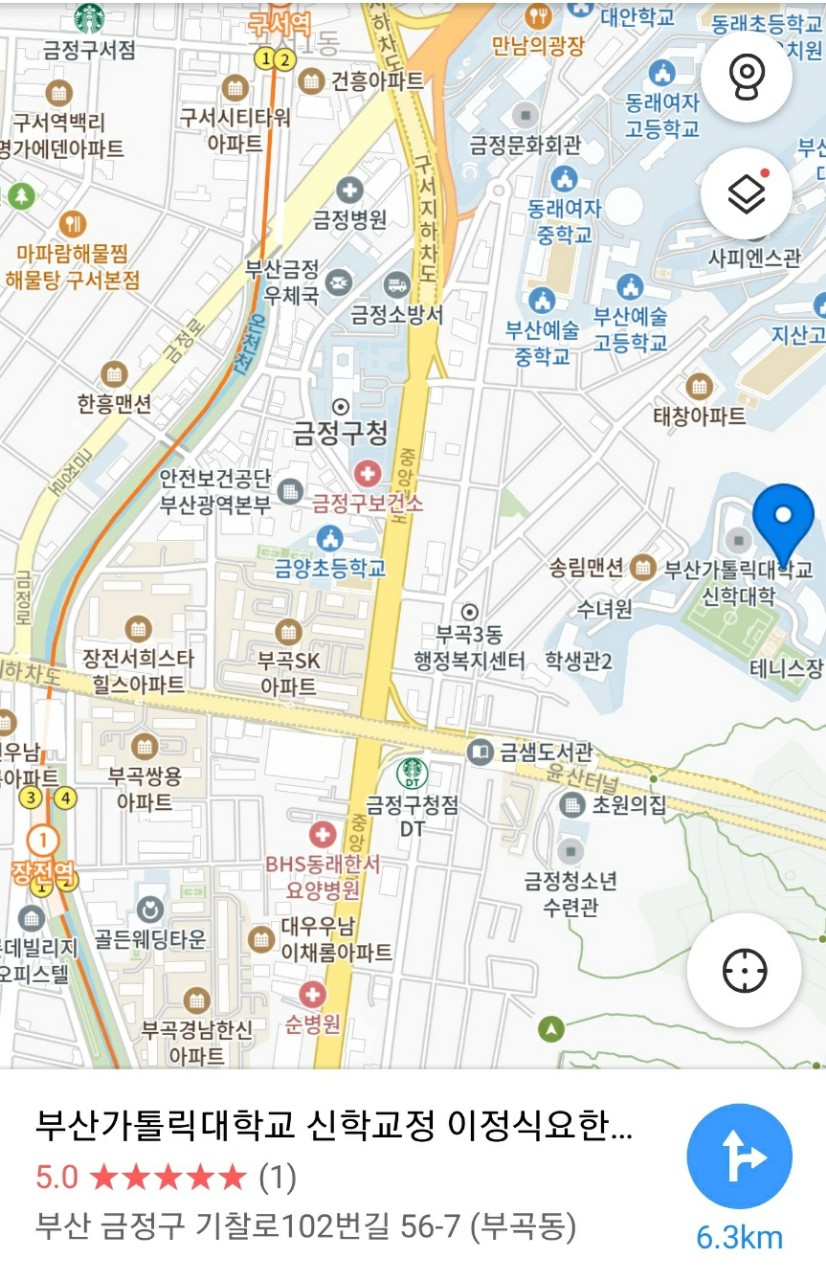Image resolution: width=826 pixels, height=1280 pixels.
Task: Select Starbucks 금정구청점 DT marker
Action: coord(411,771)
